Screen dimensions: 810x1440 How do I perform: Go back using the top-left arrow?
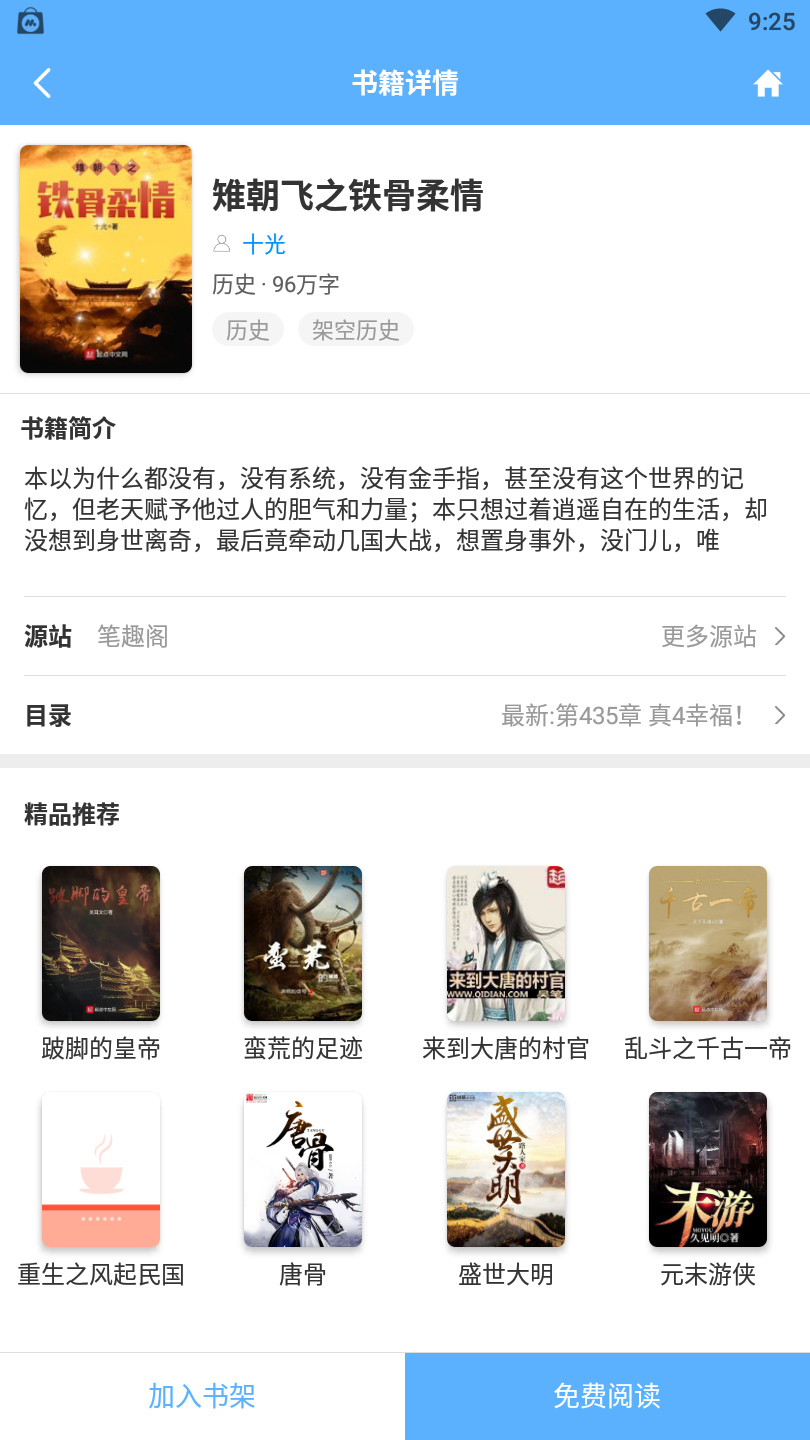pyautogui.click(x=42, y=83)
